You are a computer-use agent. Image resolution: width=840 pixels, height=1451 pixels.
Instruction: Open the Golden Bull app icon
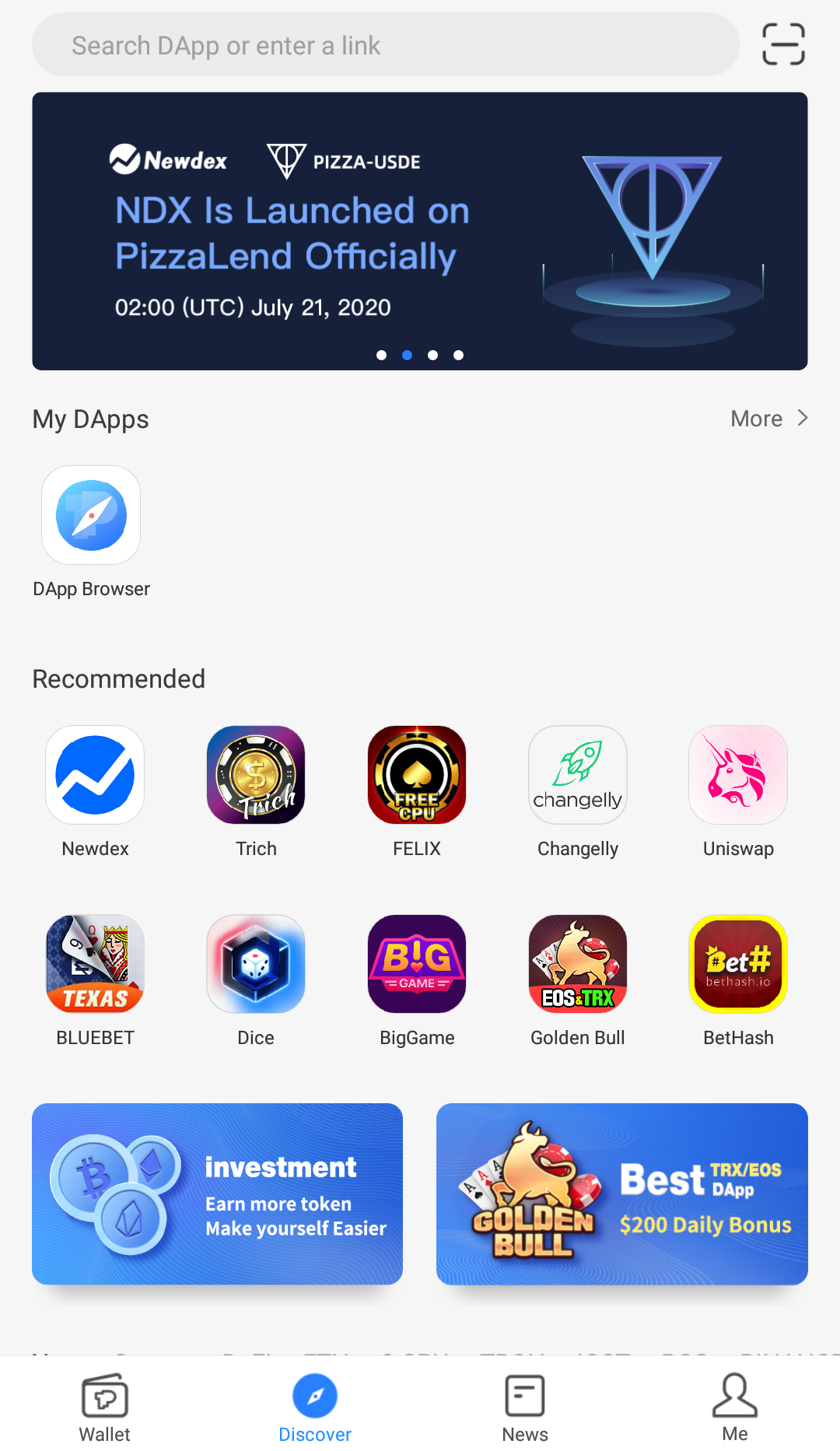(578, 964)
